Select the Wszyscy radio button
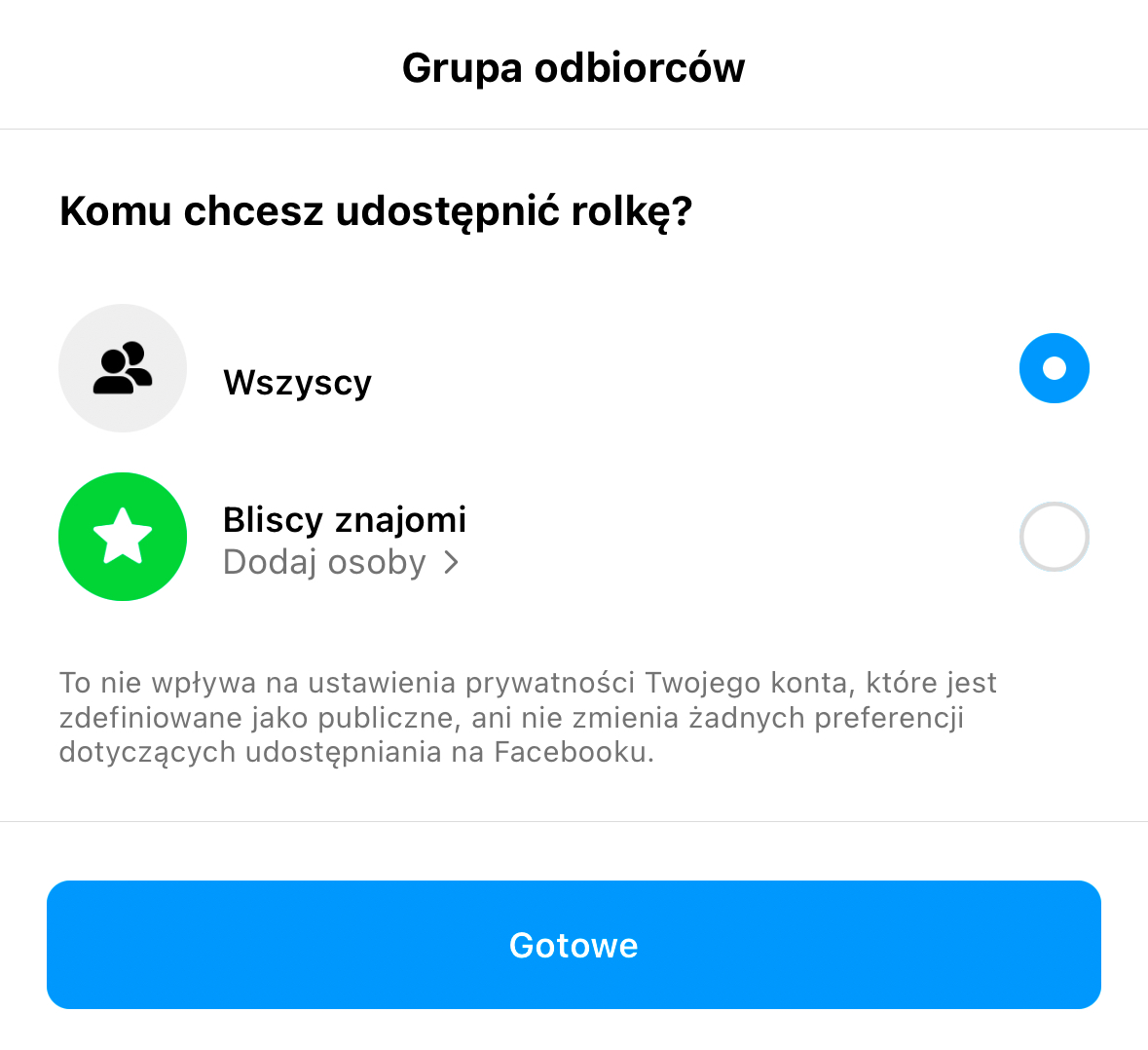Image resolution: width=1148 pixels, height=1050 pixels. pos(1054,368)
